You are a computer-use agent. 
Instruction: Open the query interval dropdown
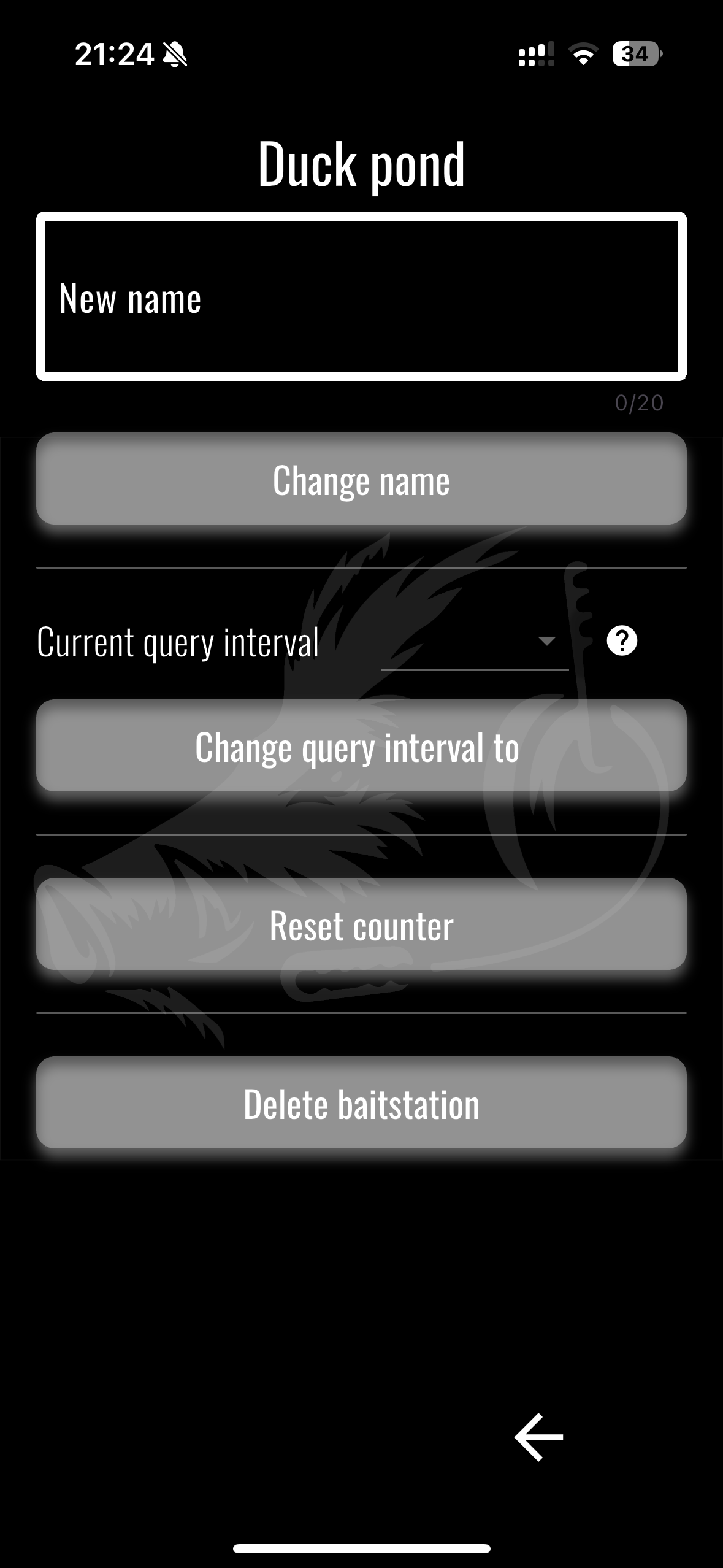[475, 642]
